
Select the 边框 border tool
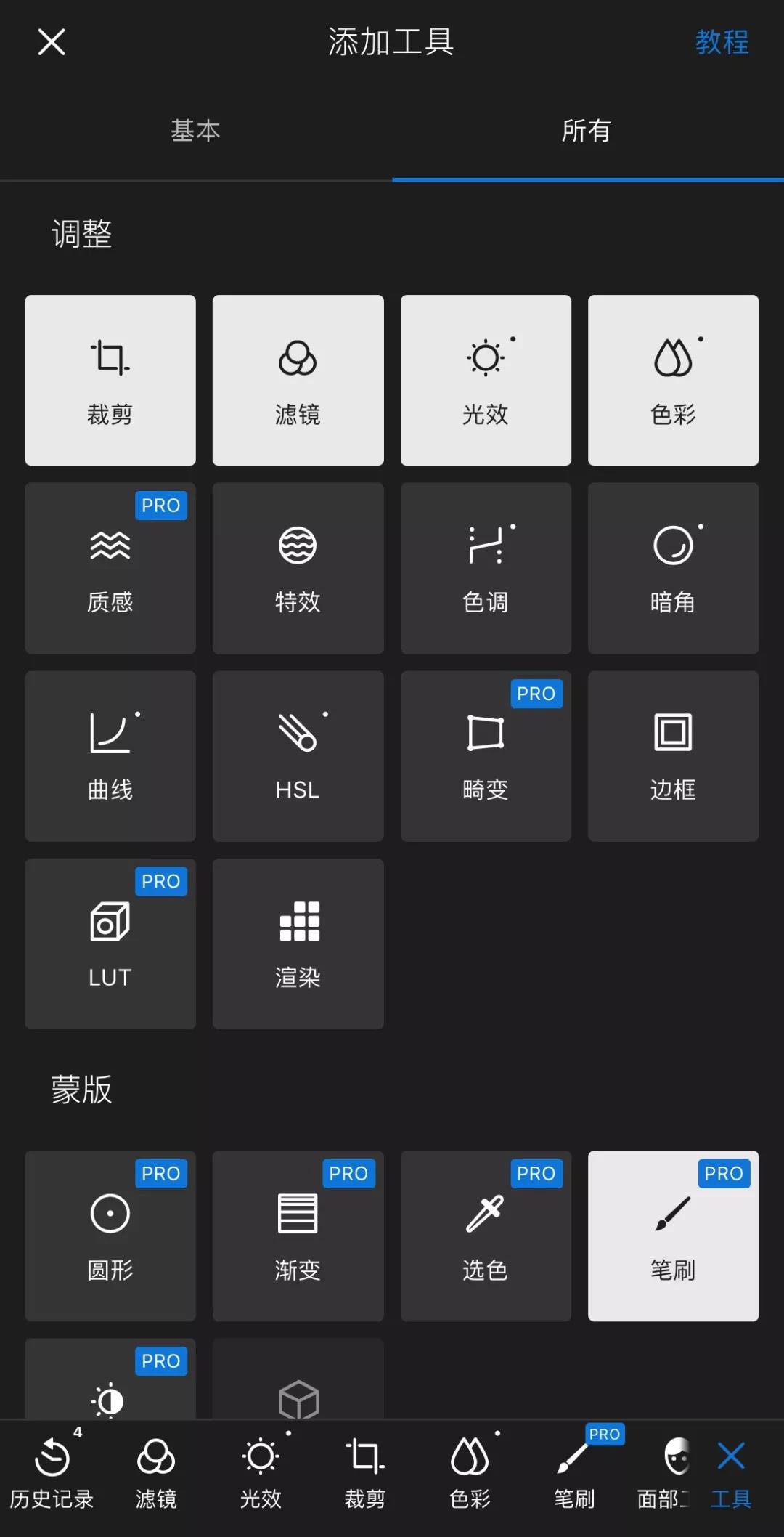tap(673, 755)
